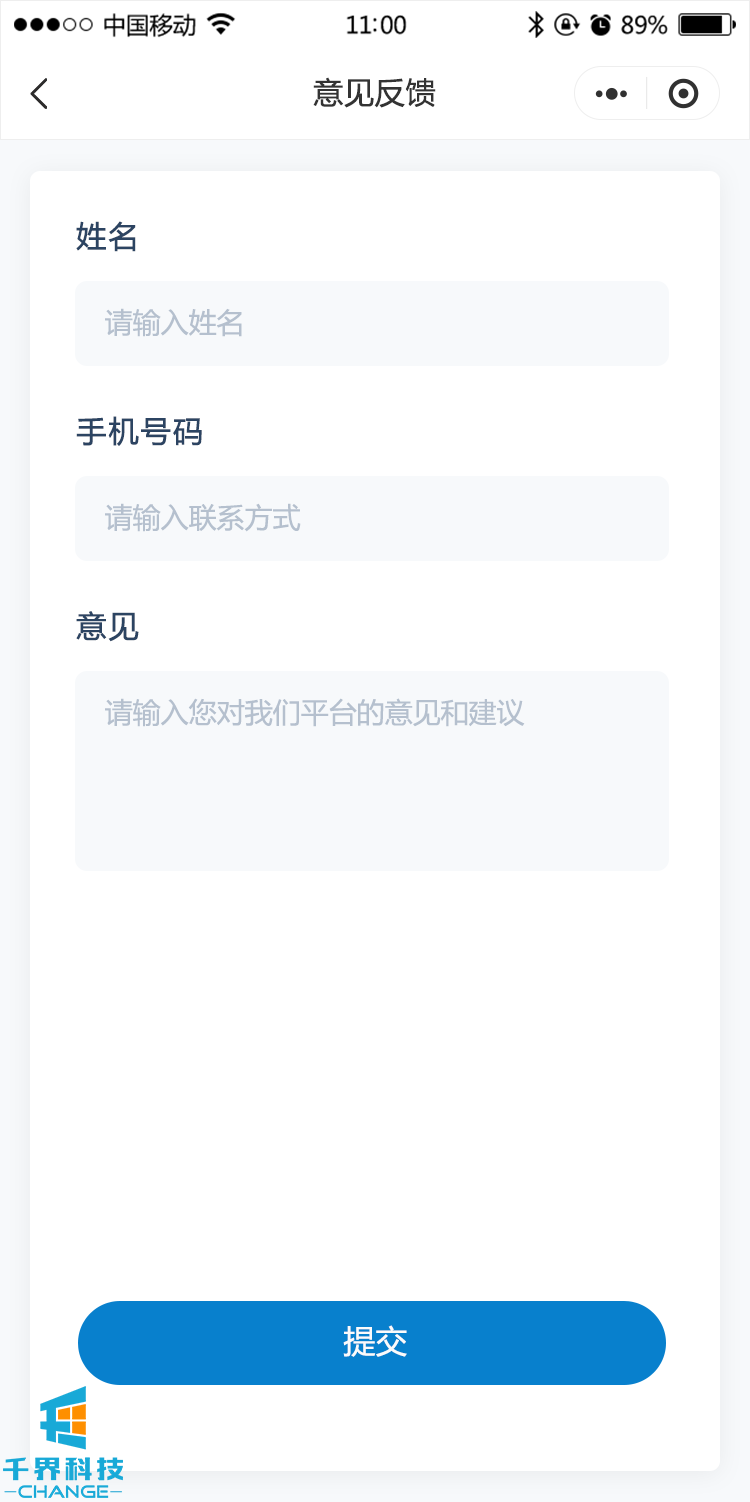Screen dimensions: 750x1502
Task: Close the mini program via the circle icon
Action: (x=683, y=94)
